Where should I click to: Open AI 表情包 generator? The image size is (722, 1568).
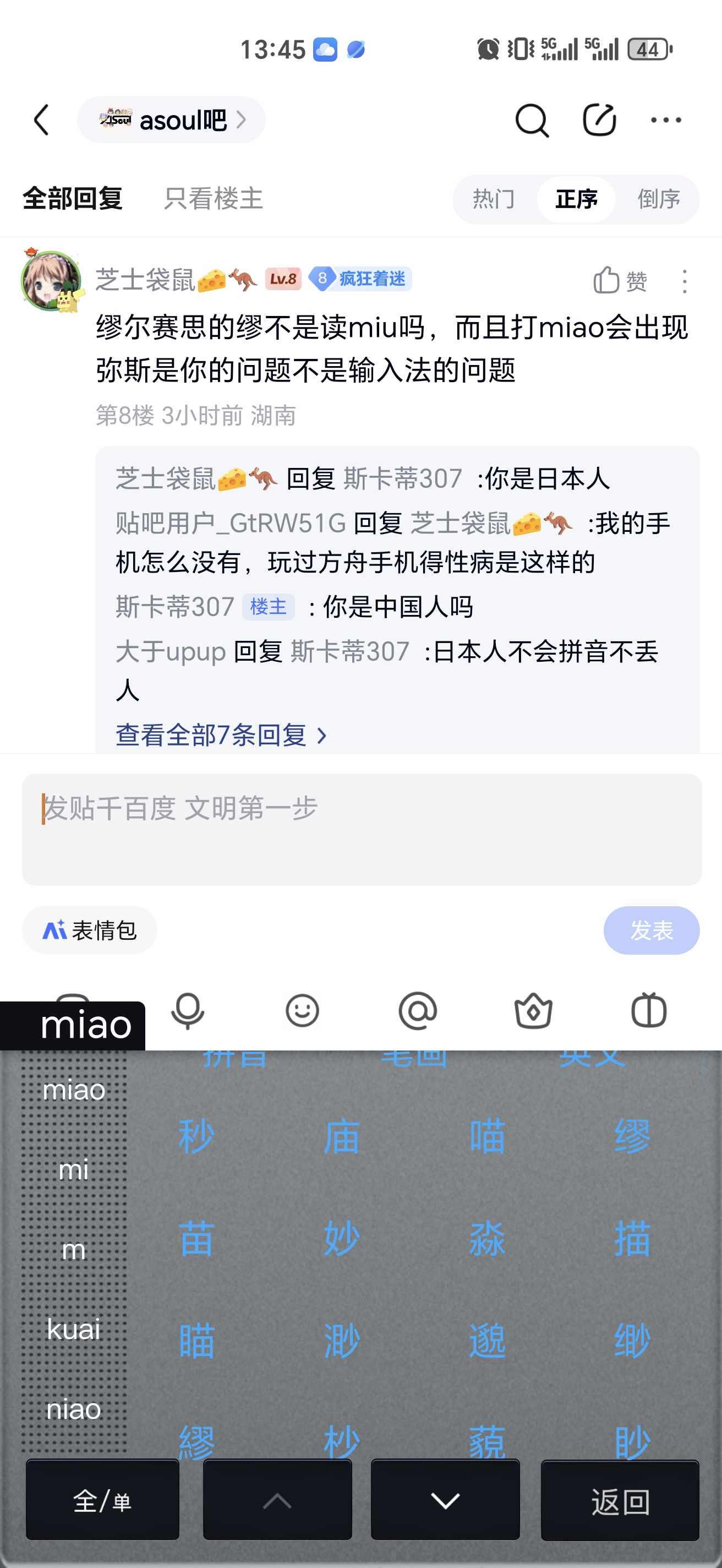[x=89, y=930]
